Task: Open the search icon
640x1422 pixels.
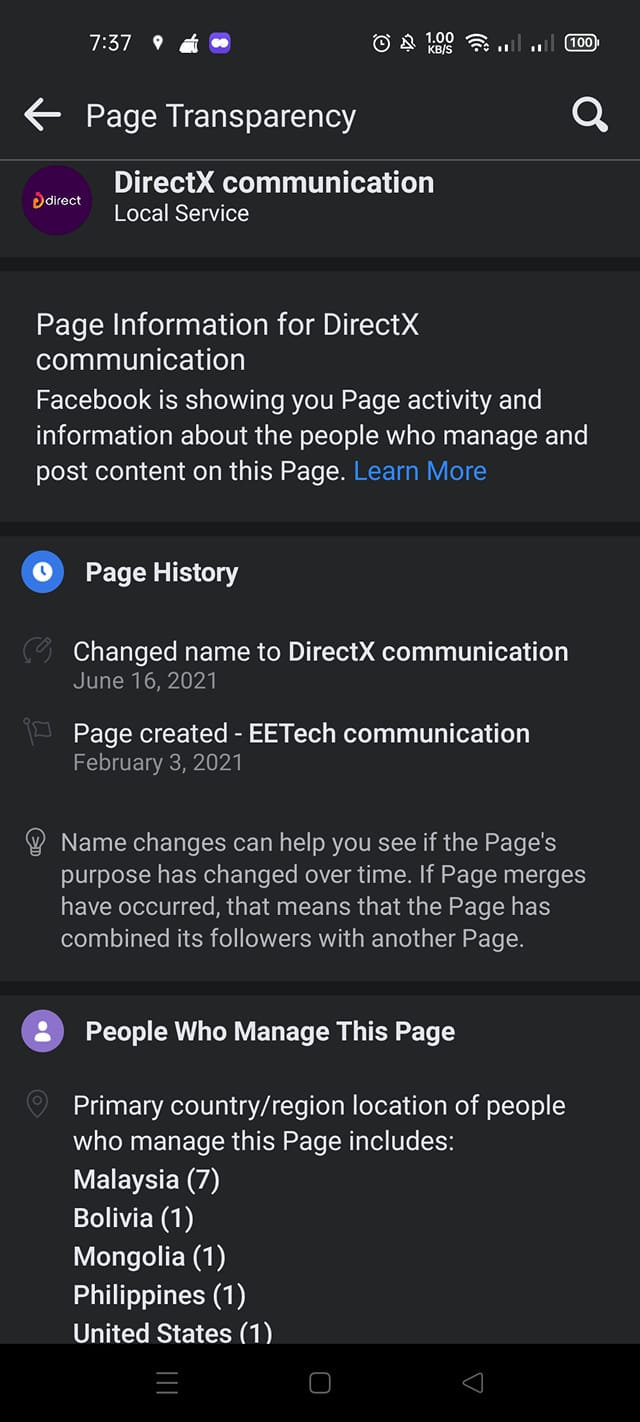Action: [x=589, y=115]
